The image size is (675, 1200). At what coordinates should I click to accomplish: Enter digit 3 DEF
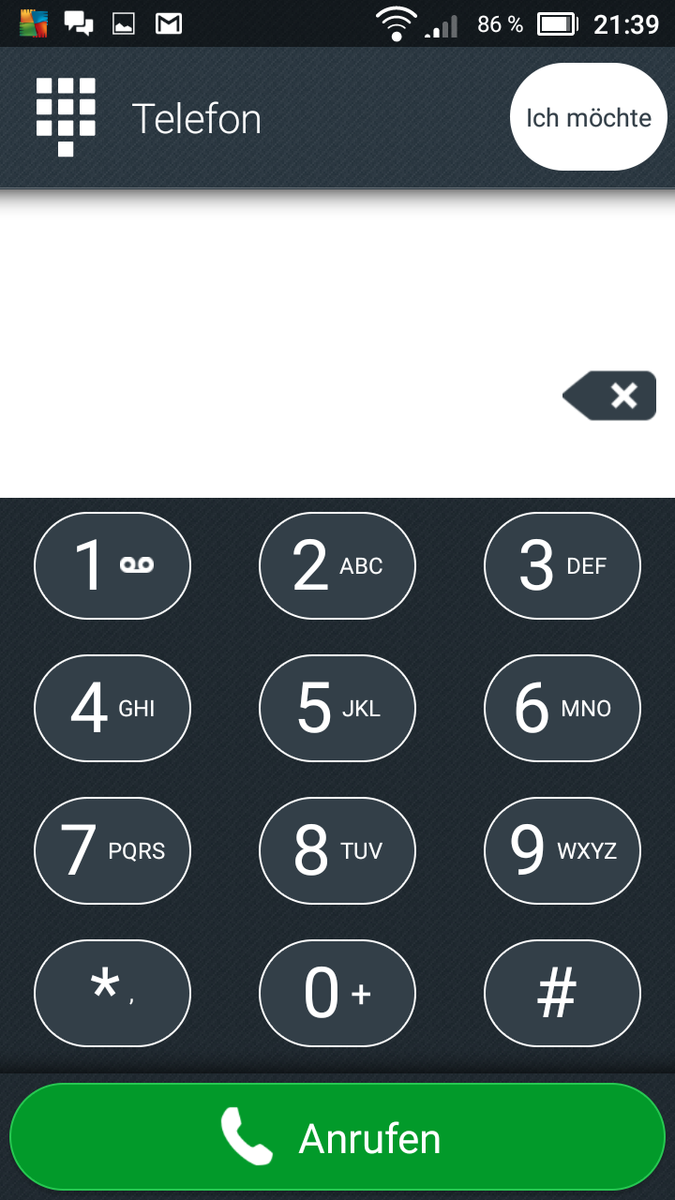coord(562,566)
